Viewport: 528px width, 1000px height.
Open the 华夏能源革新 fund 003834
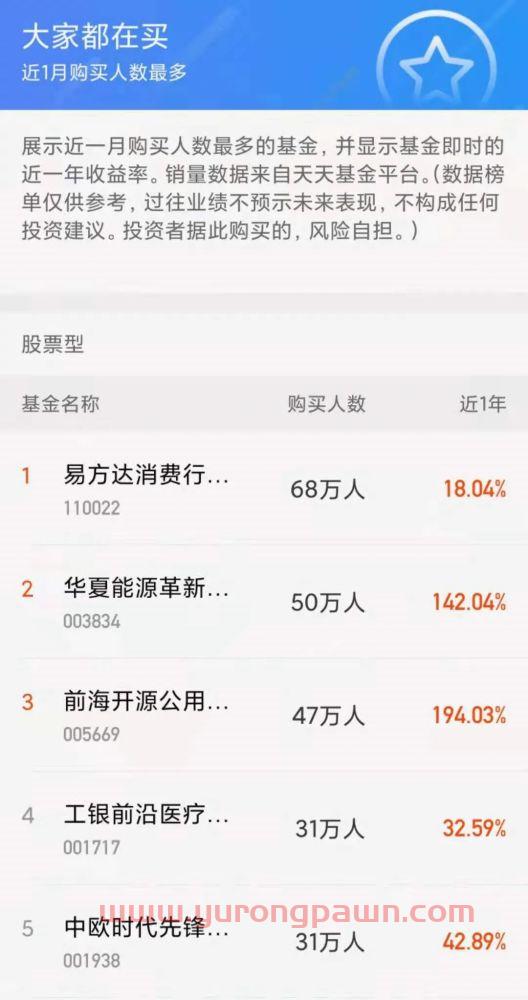264,602
